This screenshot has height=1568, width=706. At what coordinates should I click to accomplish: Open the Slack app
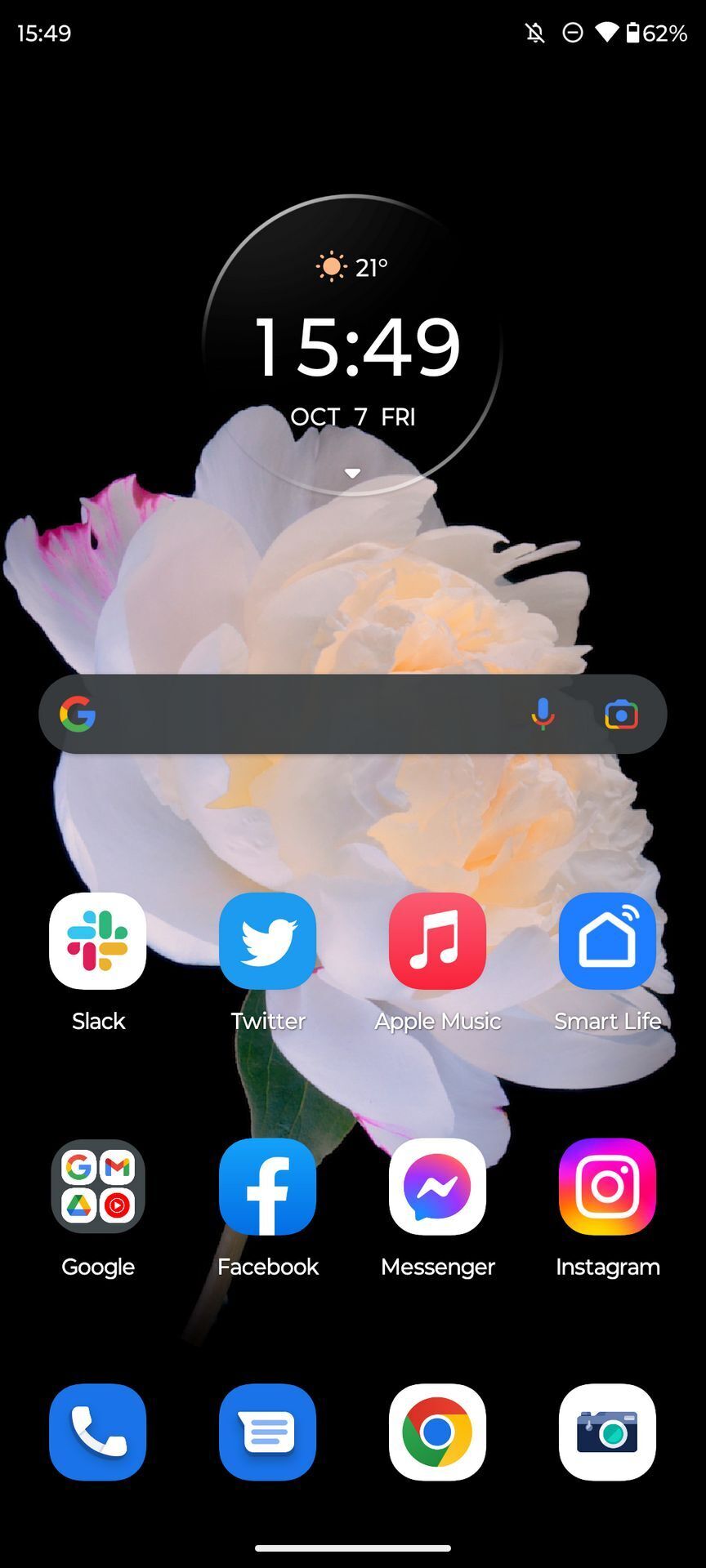[98, 941]
